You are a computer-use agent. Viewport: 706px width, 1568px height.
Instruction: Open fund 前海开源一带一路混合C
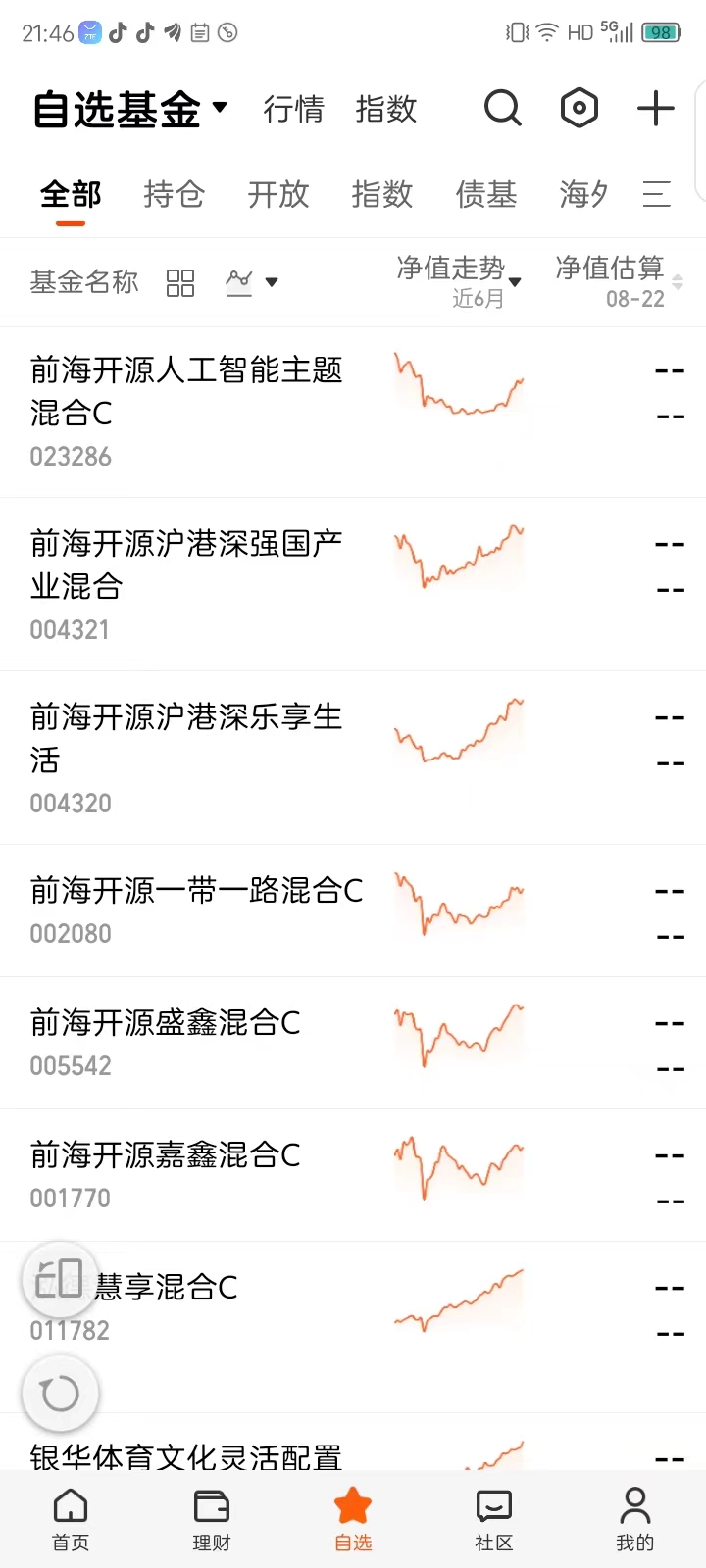[353, 910]
